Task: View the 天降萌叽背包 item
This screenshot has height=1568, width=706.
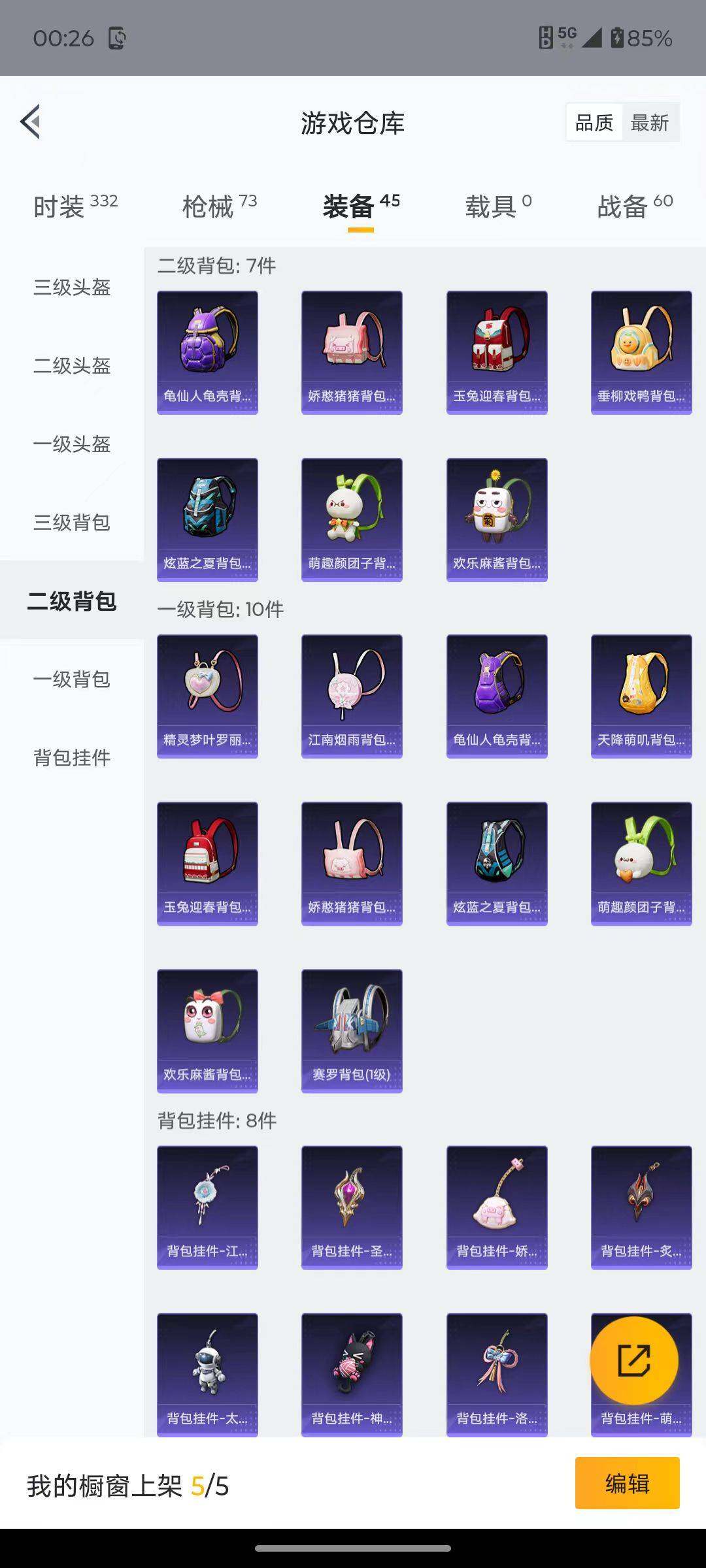Action: pos(641,696)
